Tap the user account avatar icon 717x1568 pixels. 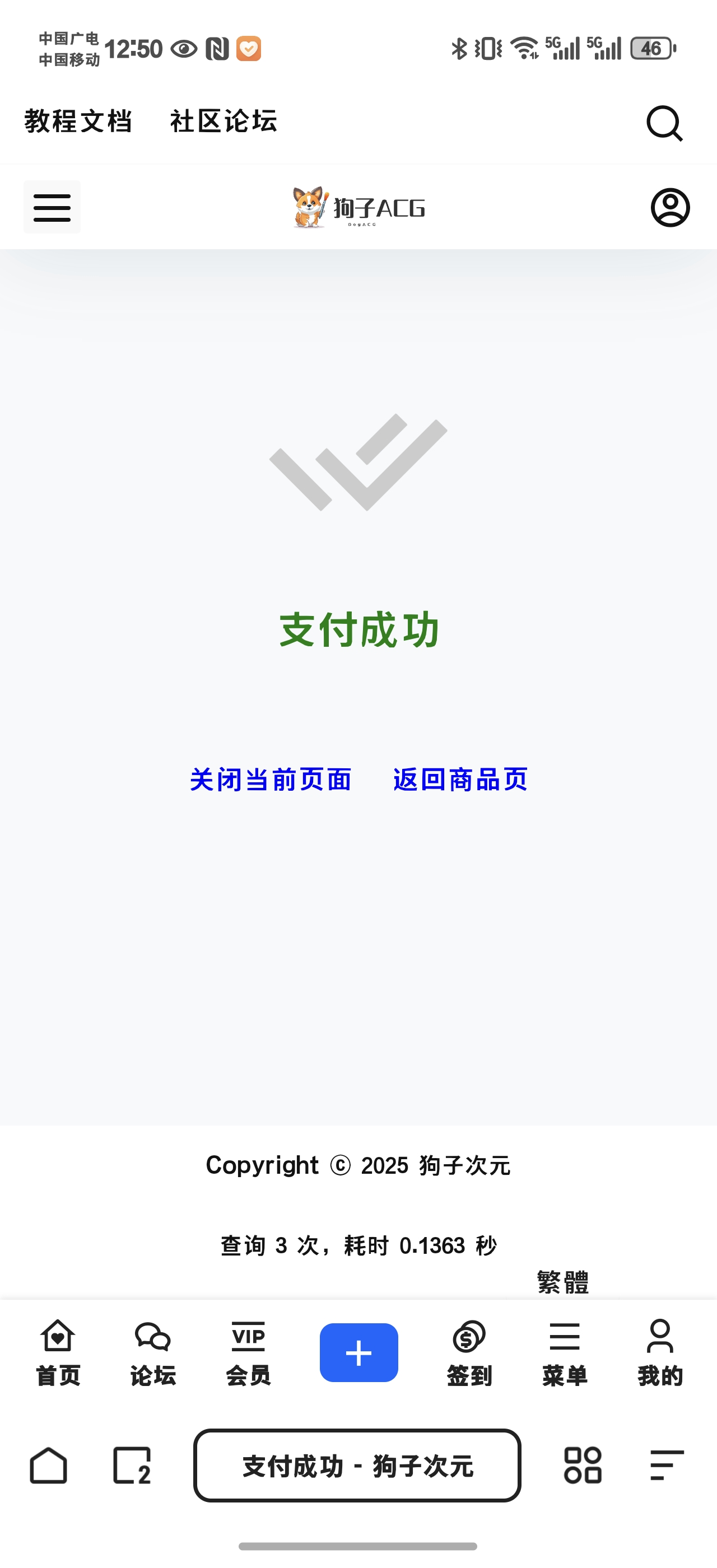pyautogui.click(x=670, y=208)
